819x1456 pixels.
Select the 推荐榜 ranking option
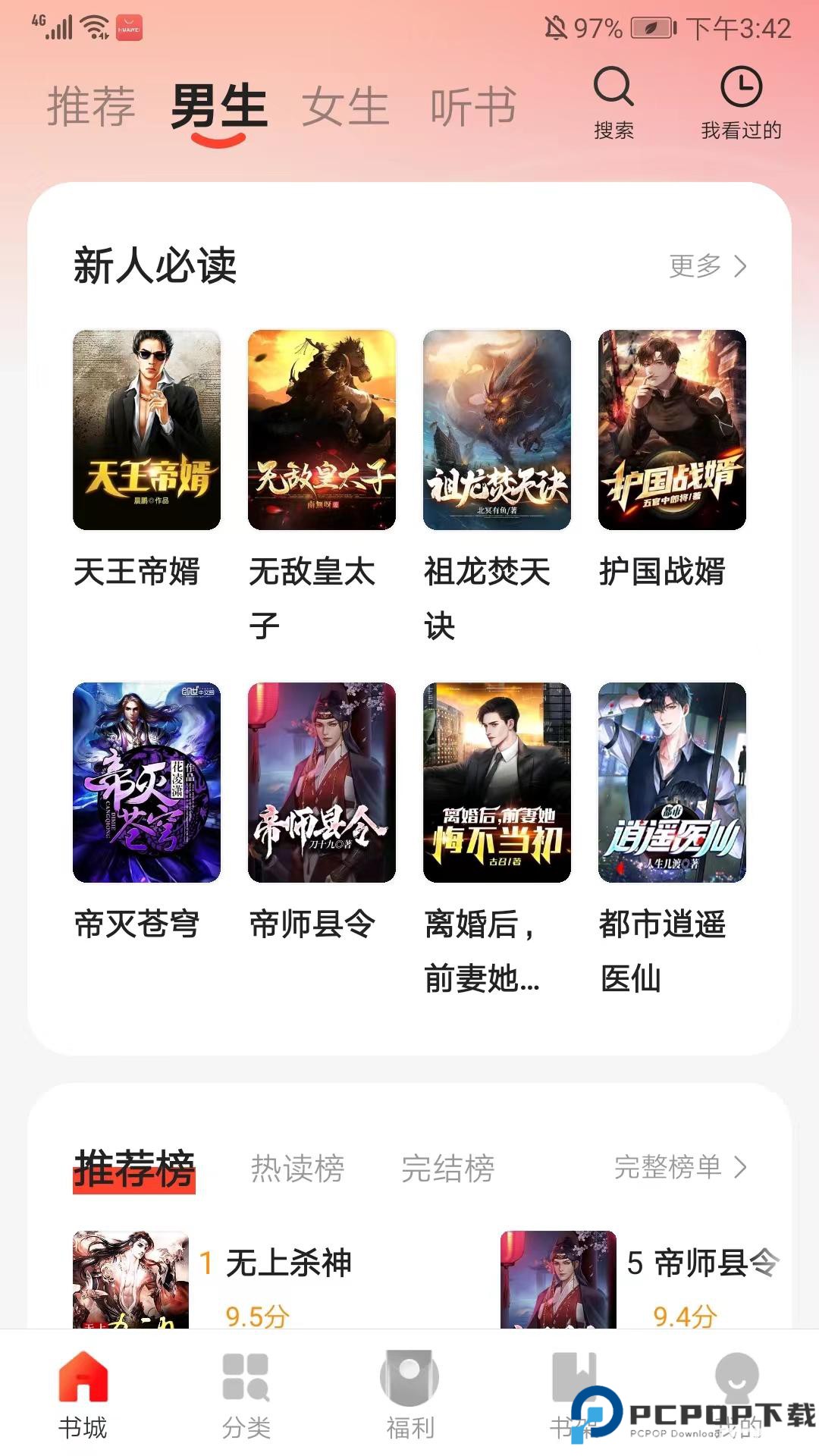[x=136, y=1169]
